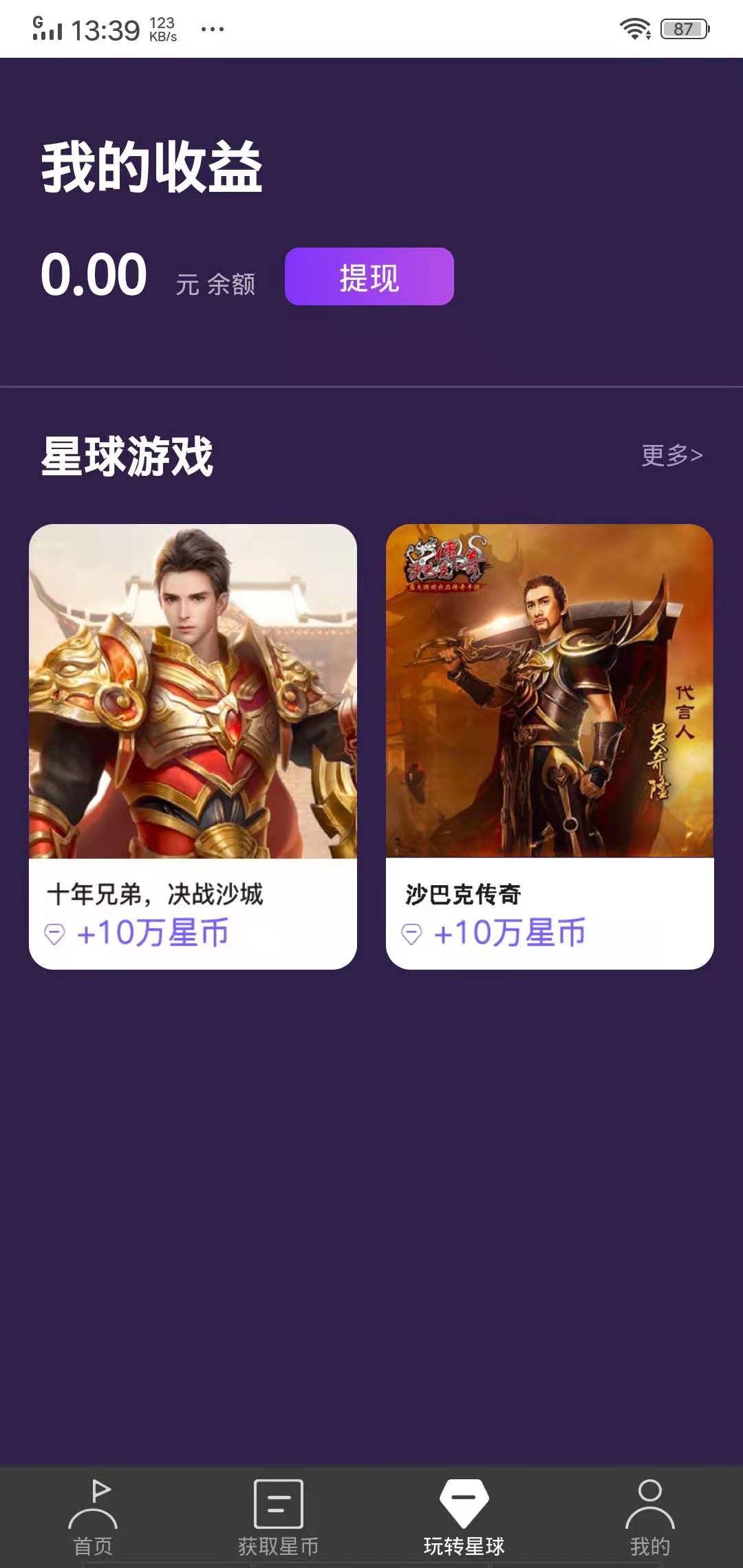Tap the mobile signal indicator in status bar
Viewport: 743px width, 1568px height.
pos(46,28)
